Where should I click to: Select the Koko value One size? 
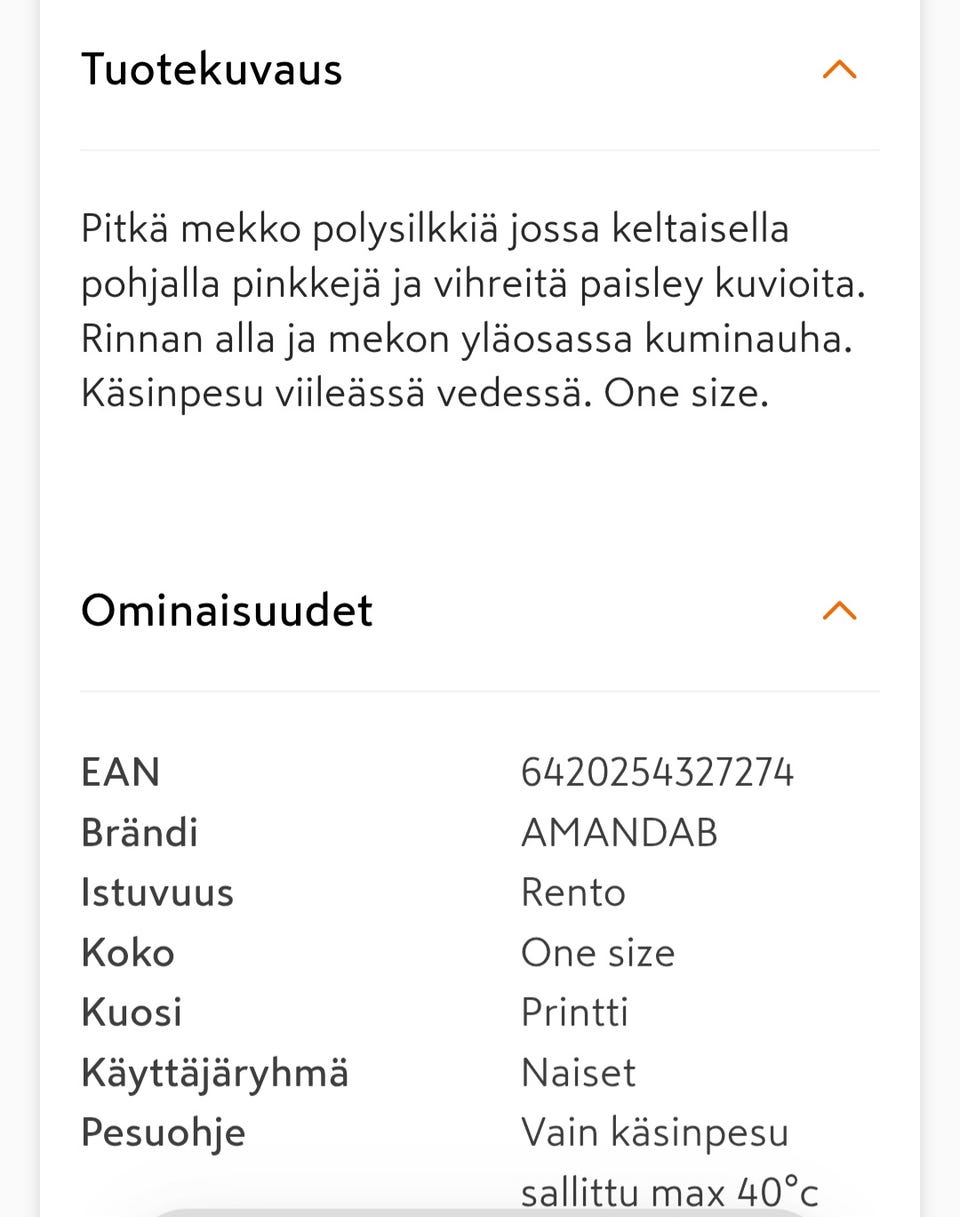(597, 952)
